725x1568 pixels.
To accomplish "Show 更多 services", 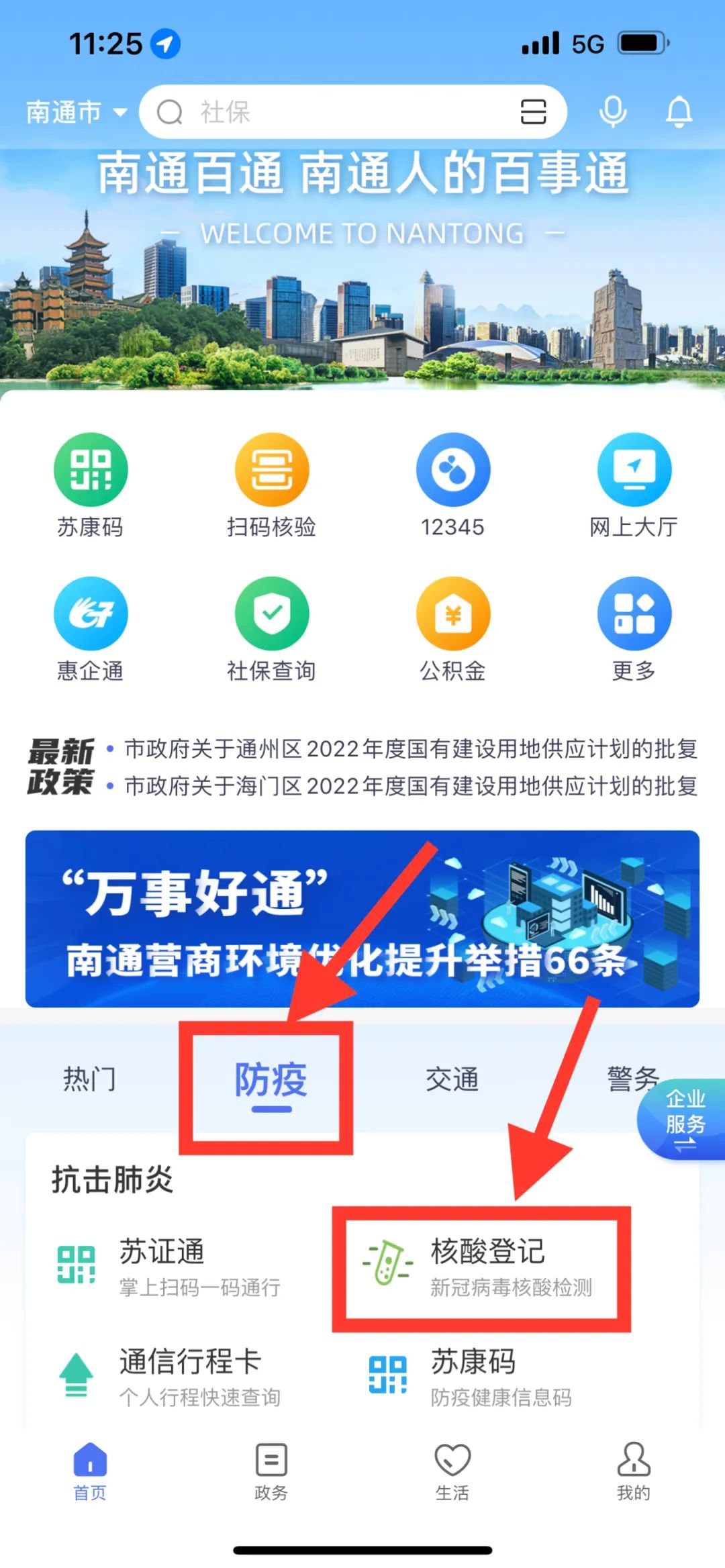I will [634, 629].
